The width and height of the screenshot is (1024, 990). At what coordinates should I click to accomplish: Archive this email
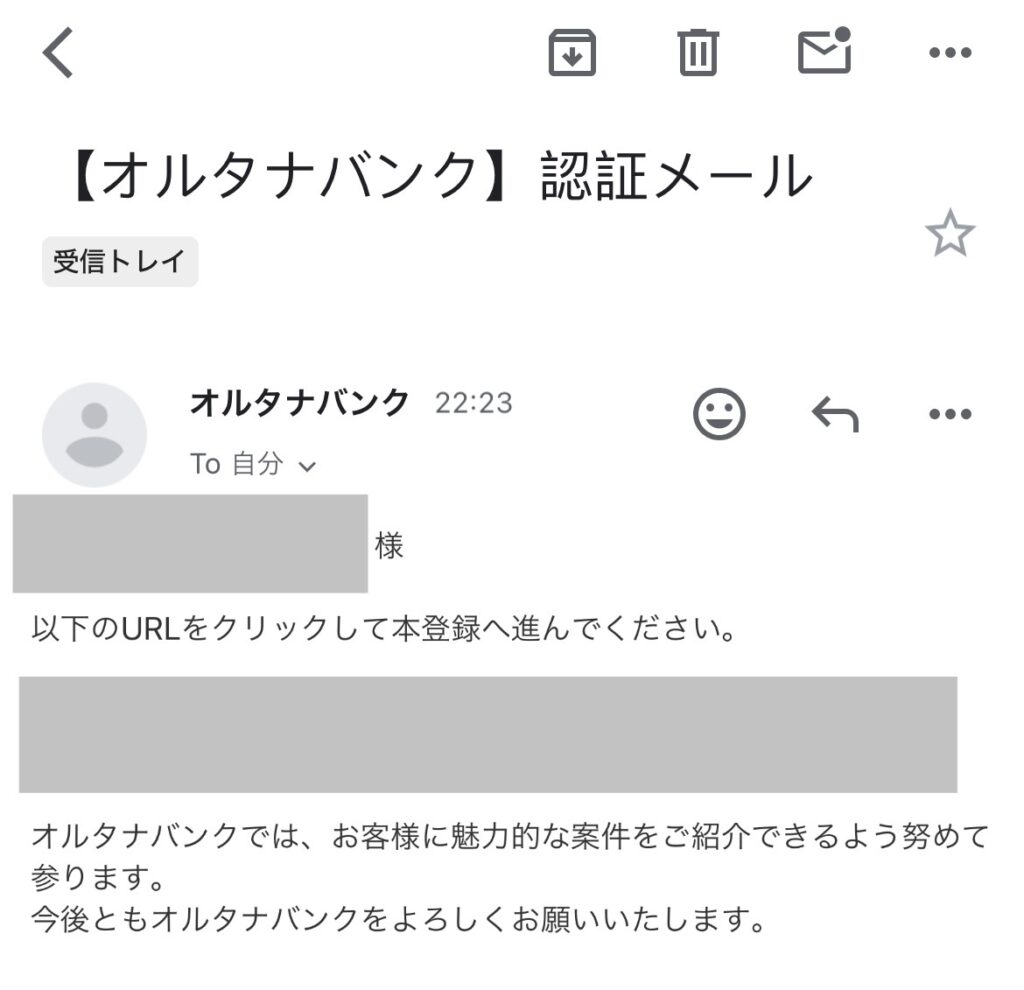(x=572, y=53)
